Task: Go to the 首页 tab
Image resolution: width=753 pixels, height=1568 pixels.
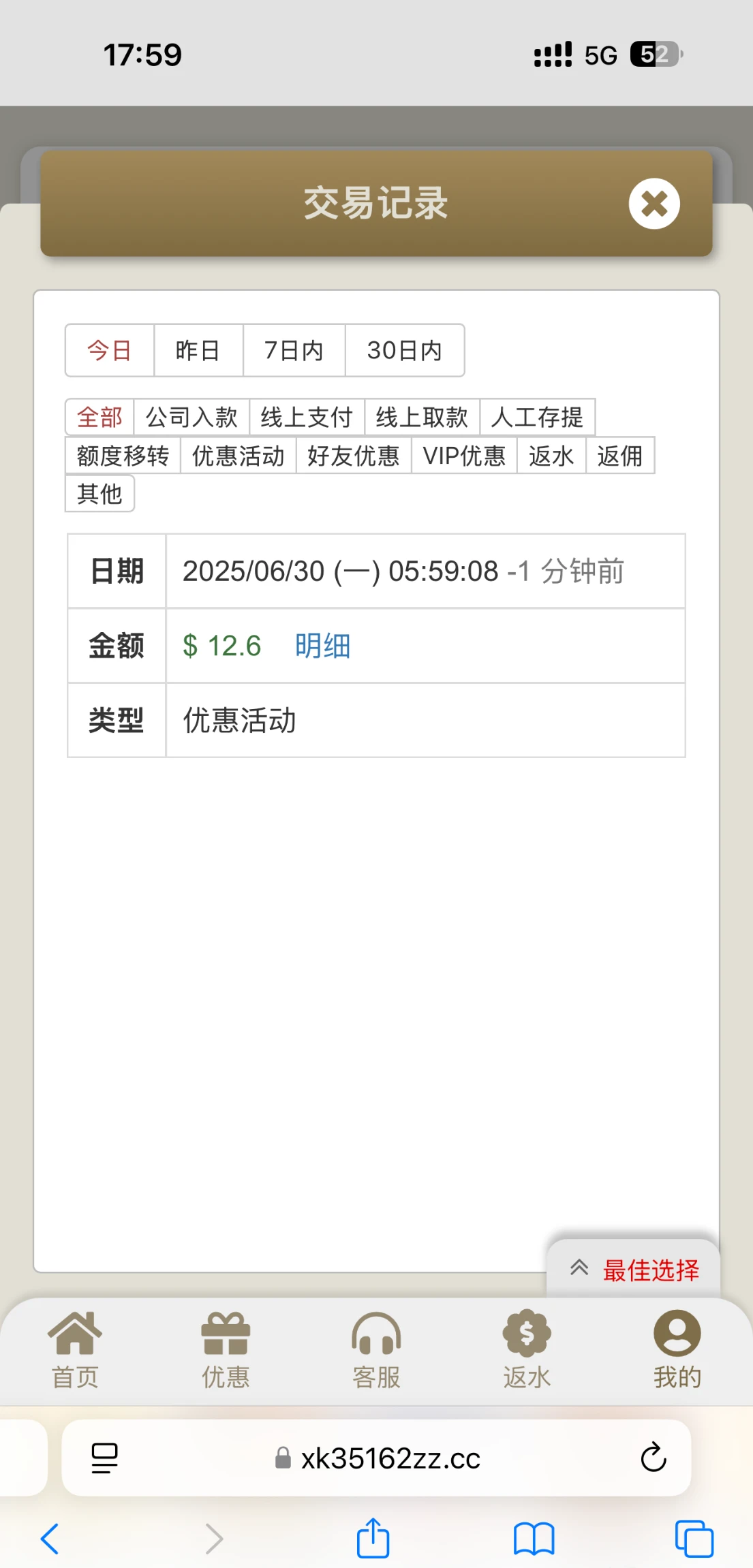Action: pos(75,1349)
